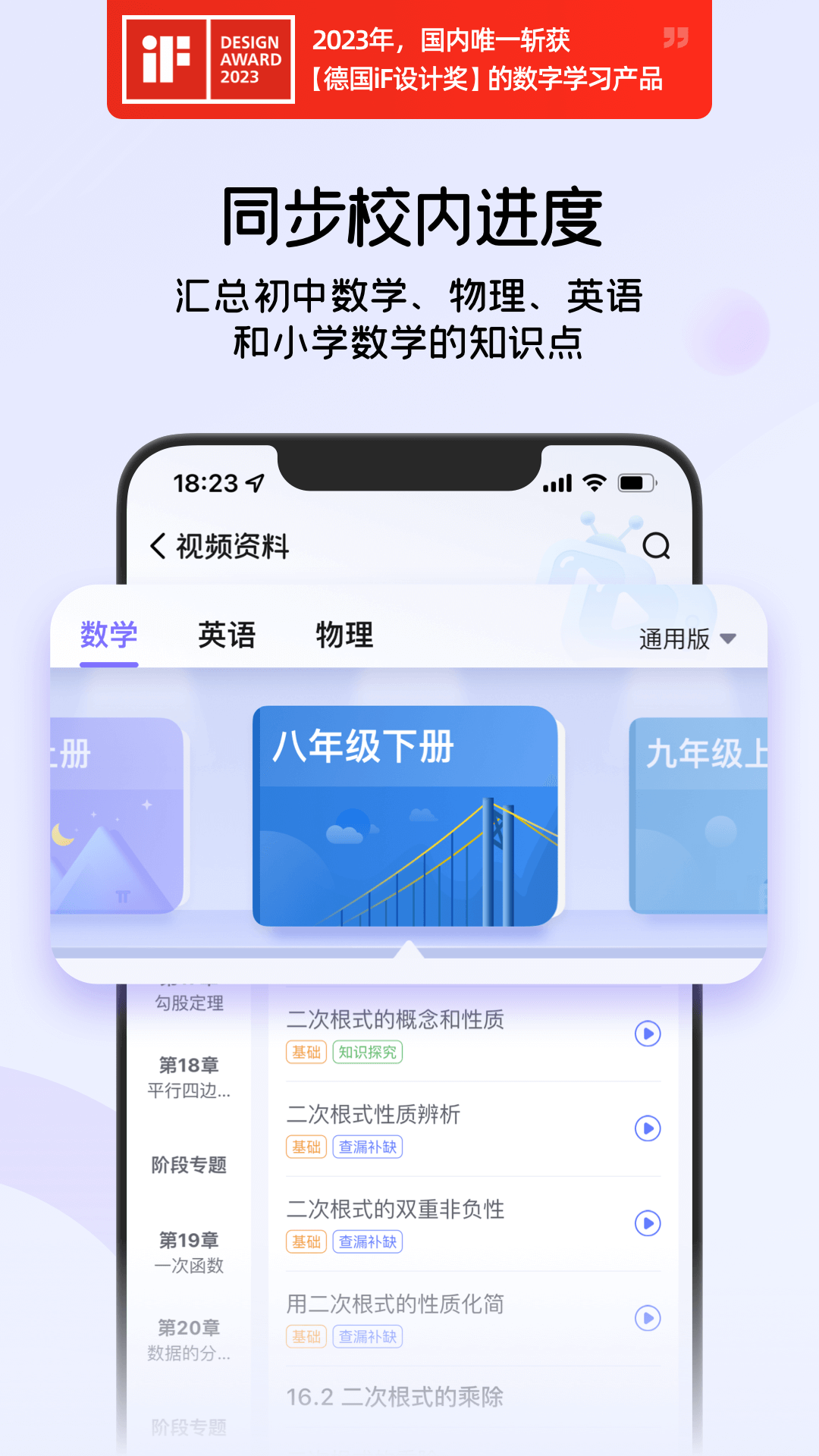819x1456 pixels.
Task: Play the 二次根式的概念和性质 video
Action: pyautogui.click(x=647, y=1034)
